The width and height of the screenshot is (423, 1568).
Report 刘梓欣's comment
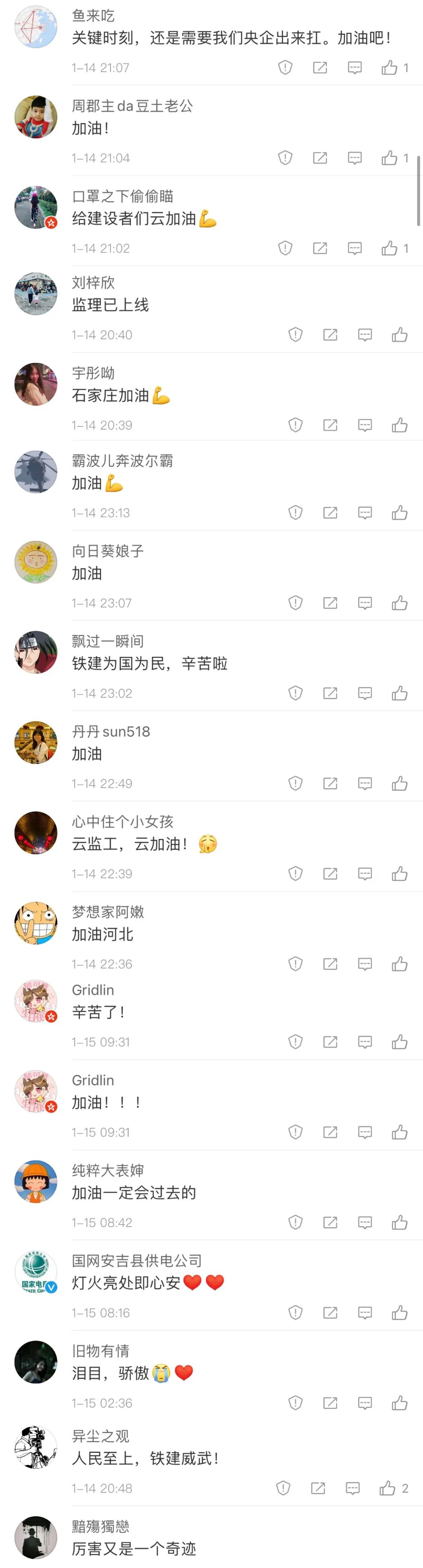(x=295, y=335)
